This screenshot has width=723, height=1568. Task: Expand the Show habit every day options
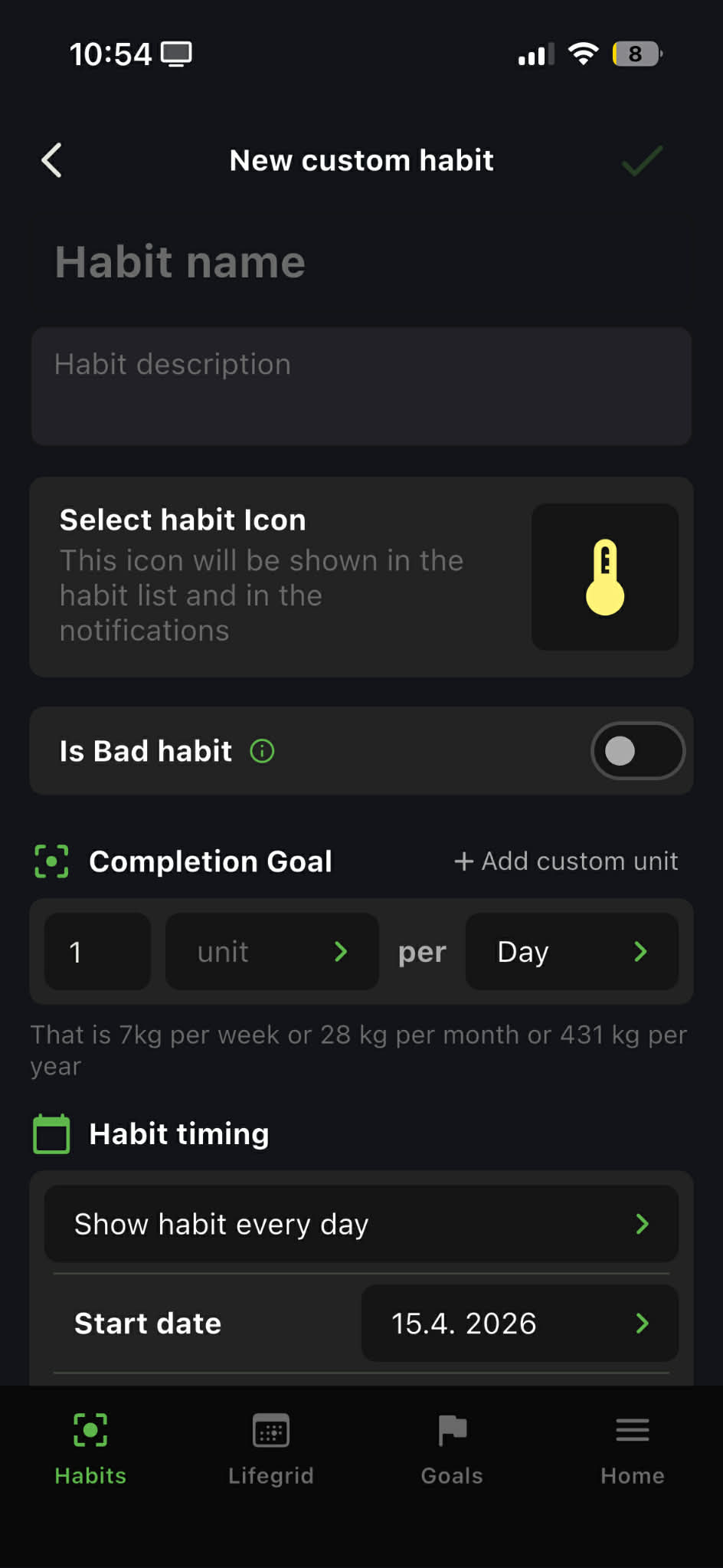[x=360, y=1224]
